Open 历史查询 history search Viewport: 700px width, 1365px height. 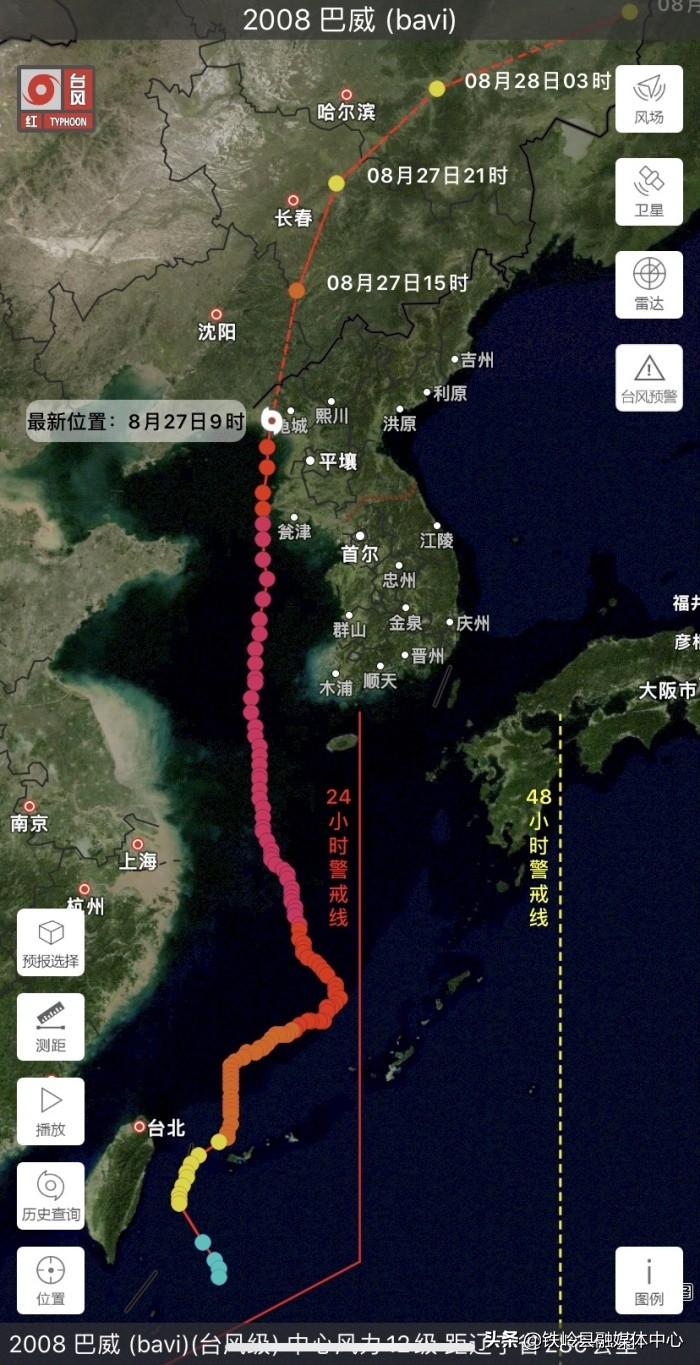click(x=51, y=1195)
